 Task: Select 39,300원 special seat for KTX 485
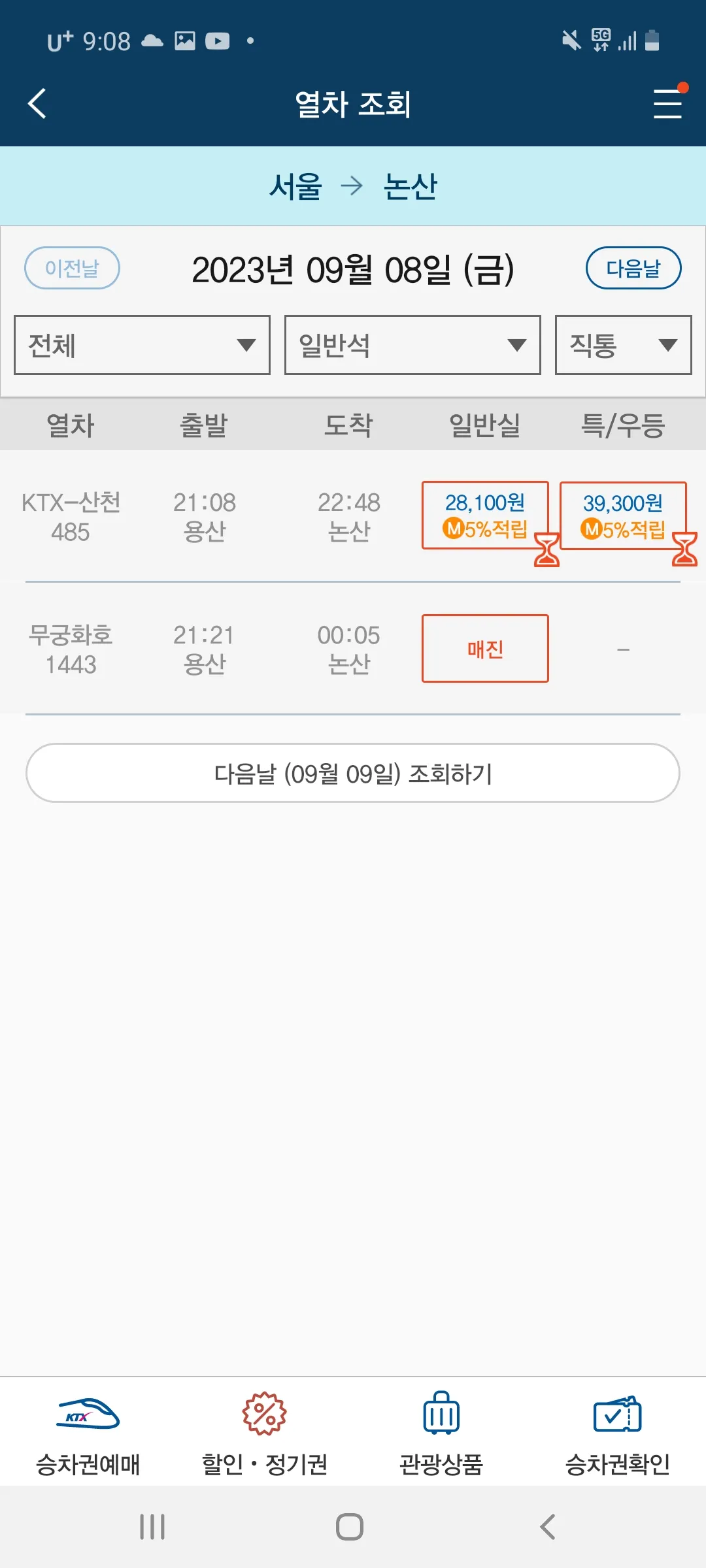[622, 515]
